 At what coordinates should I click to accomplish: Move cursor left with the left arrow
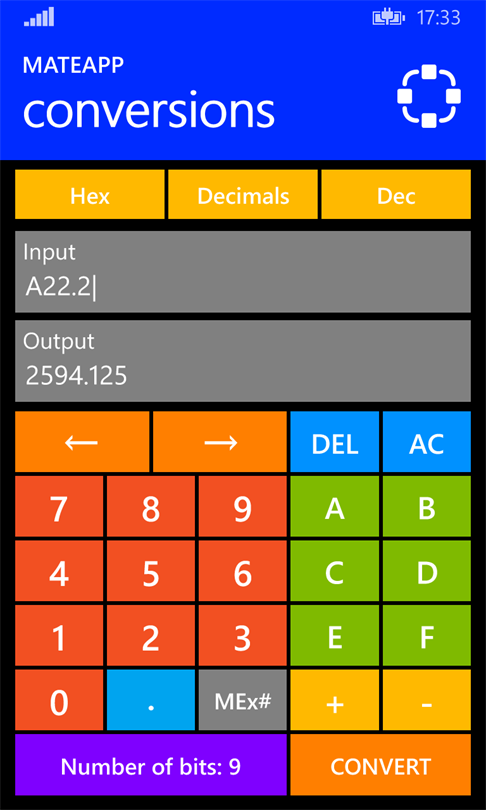tap(82, 442)
